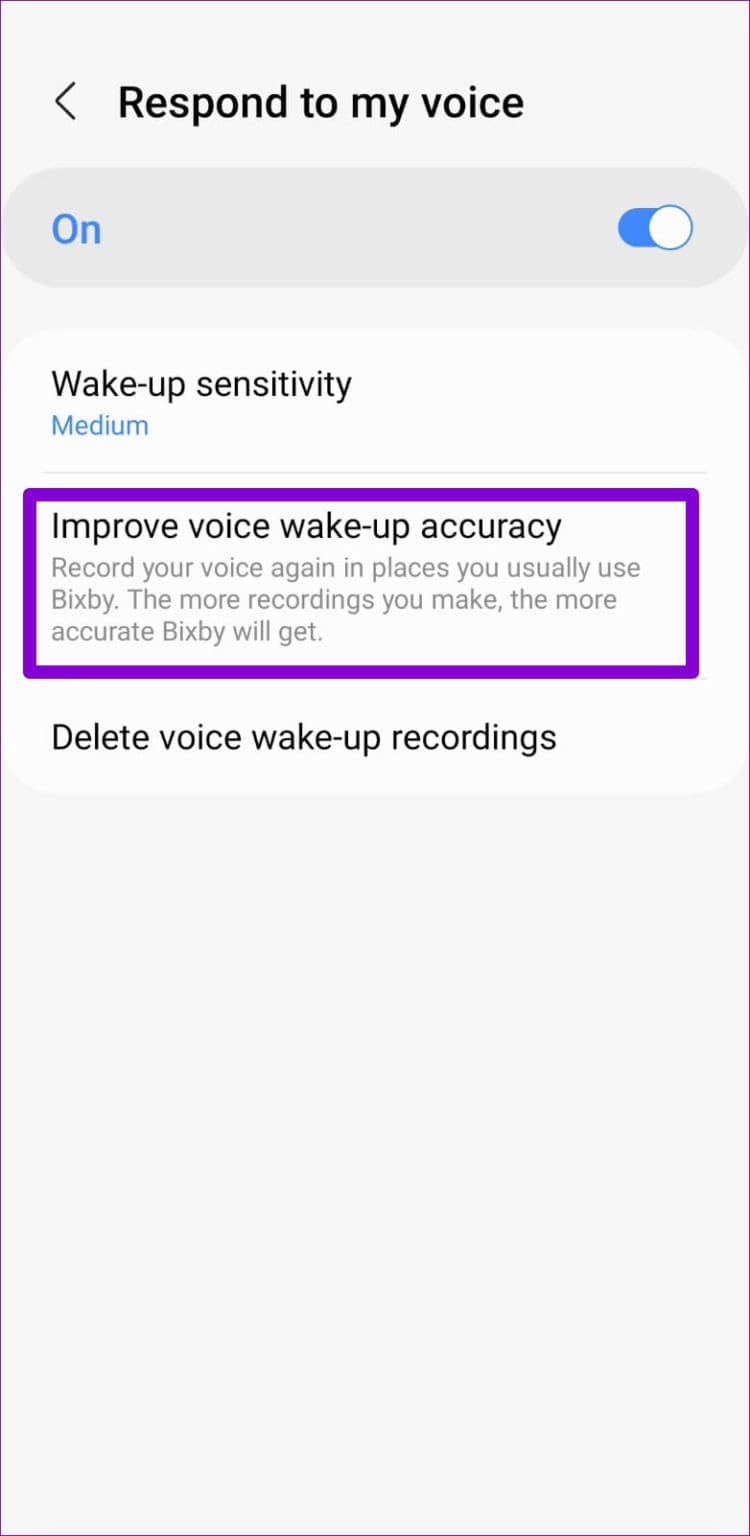Viewport: 750px width, 1536px height.
Task: Tap the rounded On status card
Action: tap(375, 228)
